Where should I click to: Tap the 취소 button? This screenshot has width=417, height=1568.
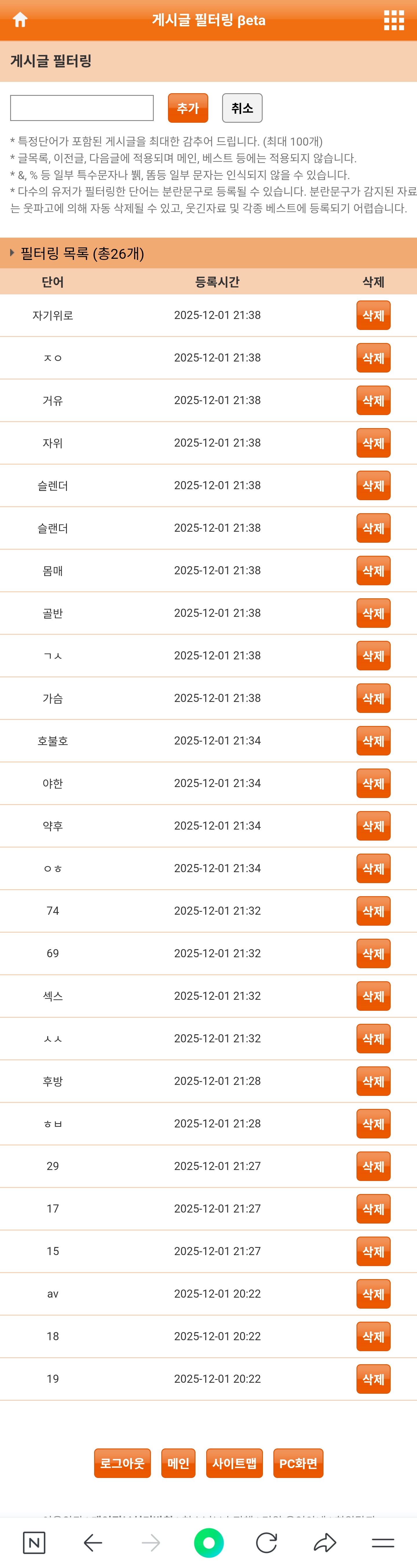pyautogui.click(x=242, y=108)
